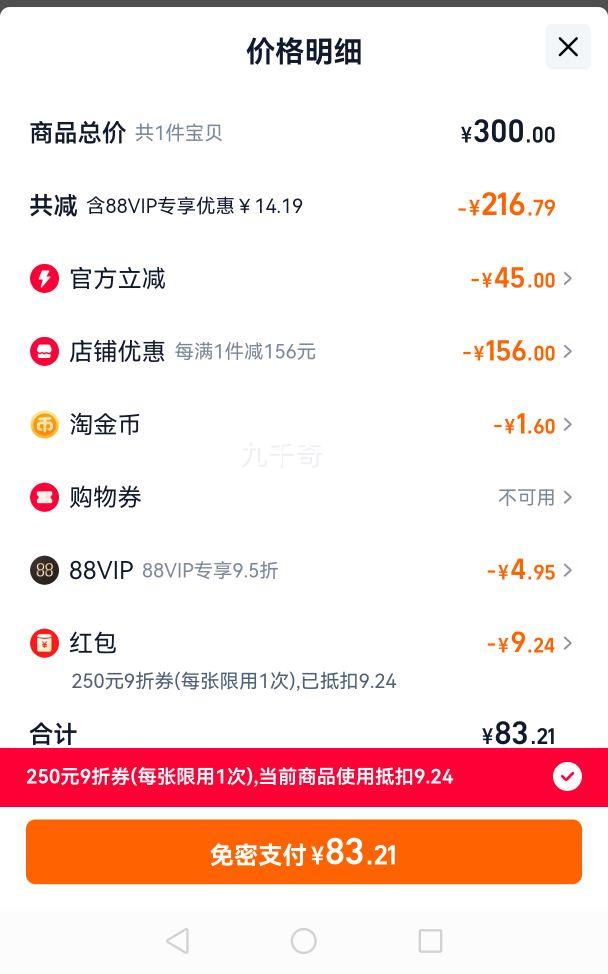The width and height of the screenshot is (608, 974).
Task: Go to the home screen via system home
Action: [x=304, y=940]
